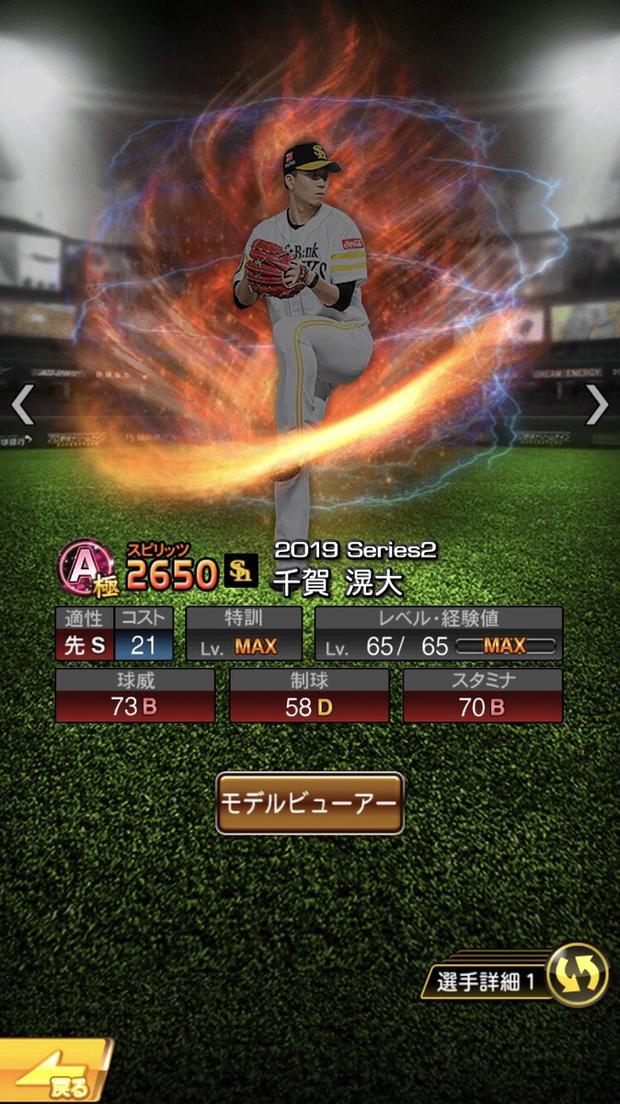Go to the previous player card
This screenshot has height=1104, width=620.
pyautogui.click(x=22, y=404)
